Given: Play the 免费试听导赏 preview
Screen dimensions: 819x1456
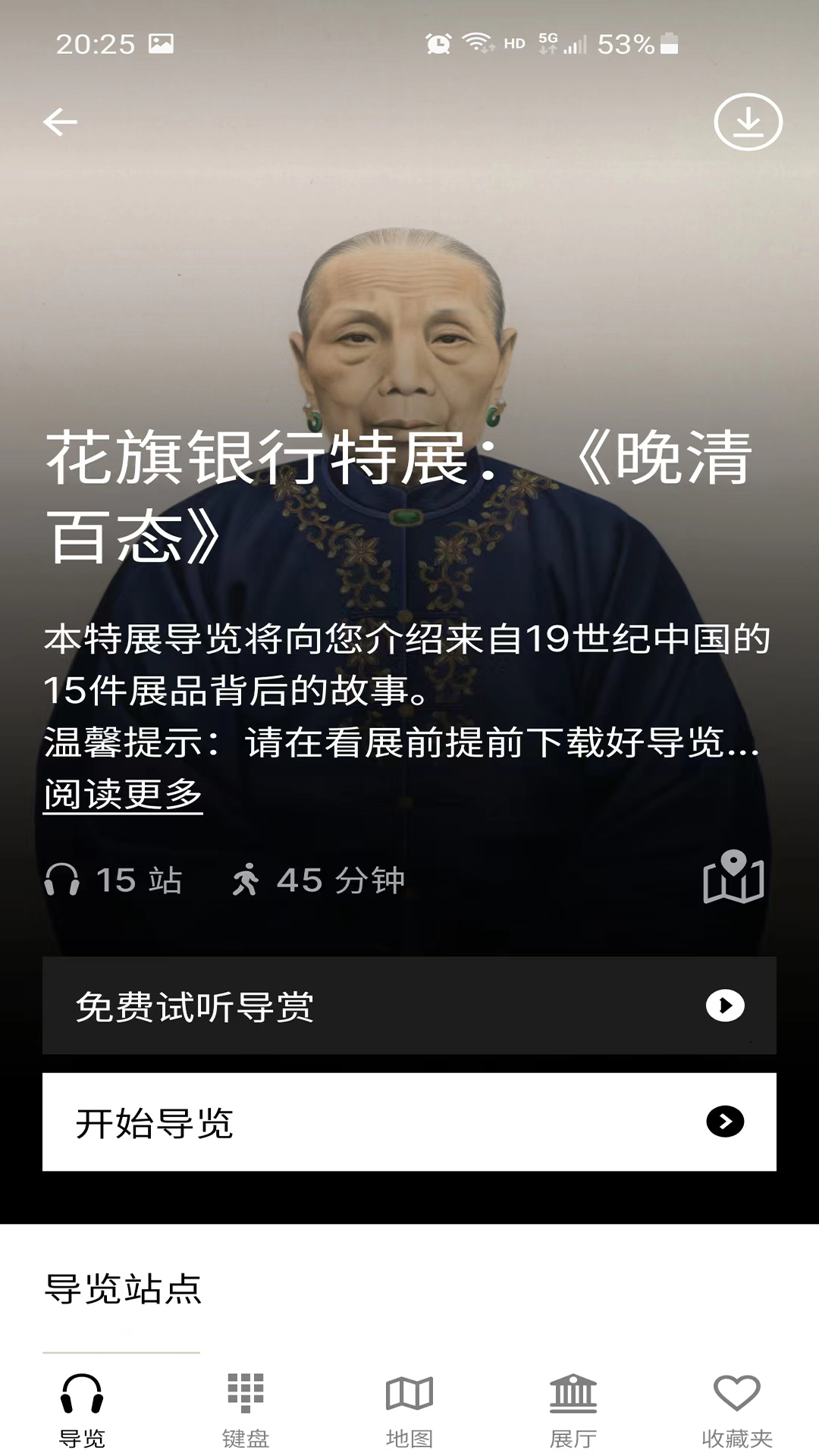Looking at the screenshot, I should (x=409, y=1006).
